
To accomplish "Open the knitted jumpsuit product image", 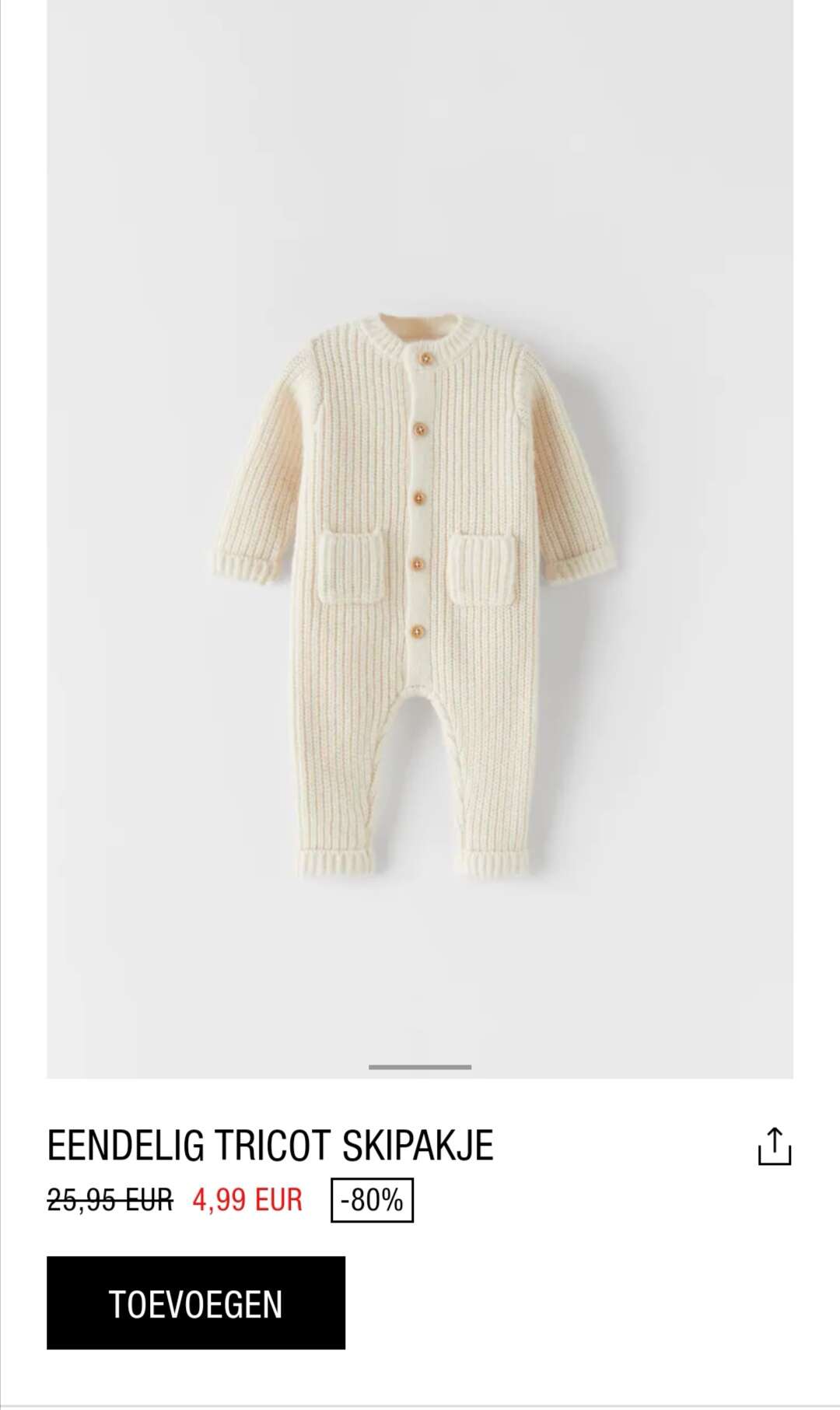I will pos(420,539).
